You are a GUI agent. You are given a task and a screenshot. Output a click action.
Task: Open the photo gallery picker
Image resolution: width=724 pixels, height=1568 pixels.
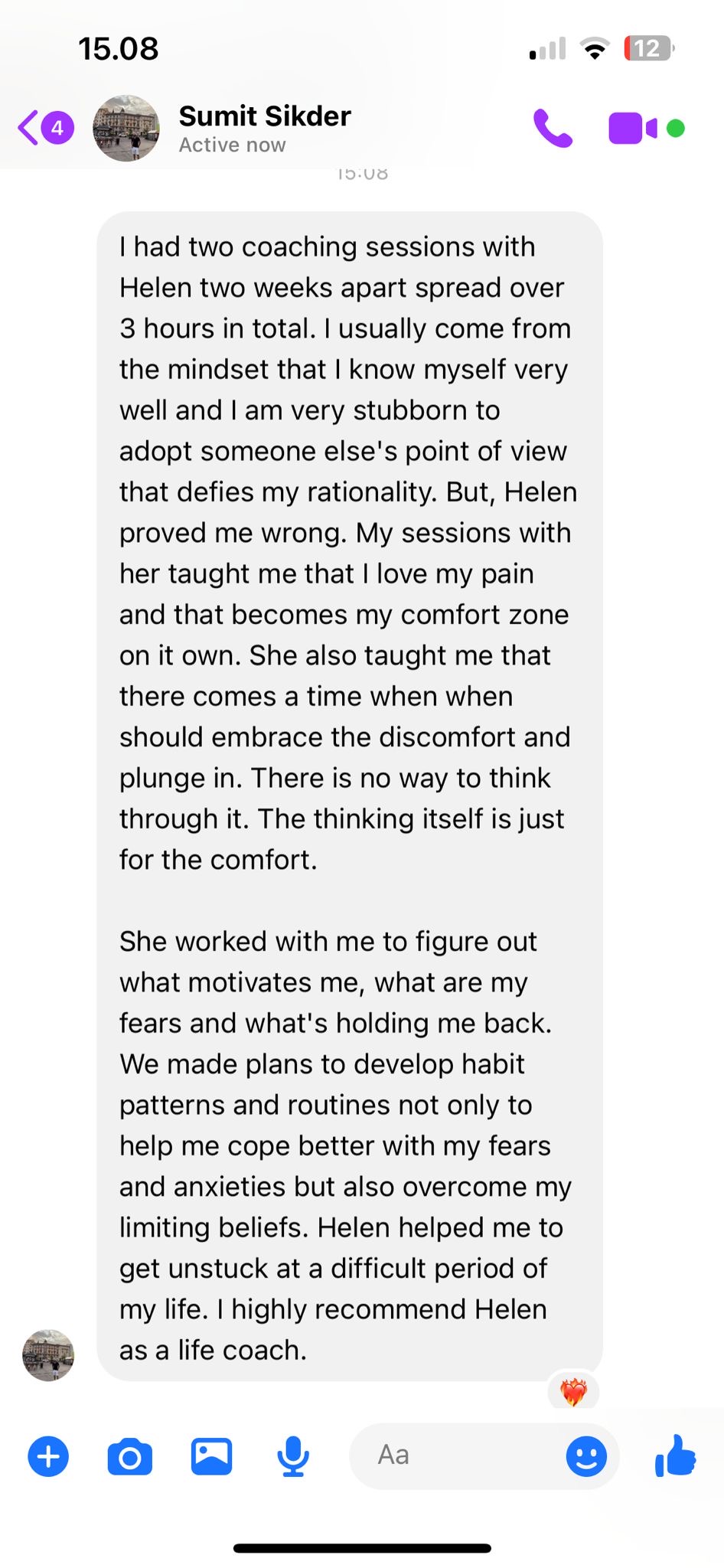pos(211,1456)
